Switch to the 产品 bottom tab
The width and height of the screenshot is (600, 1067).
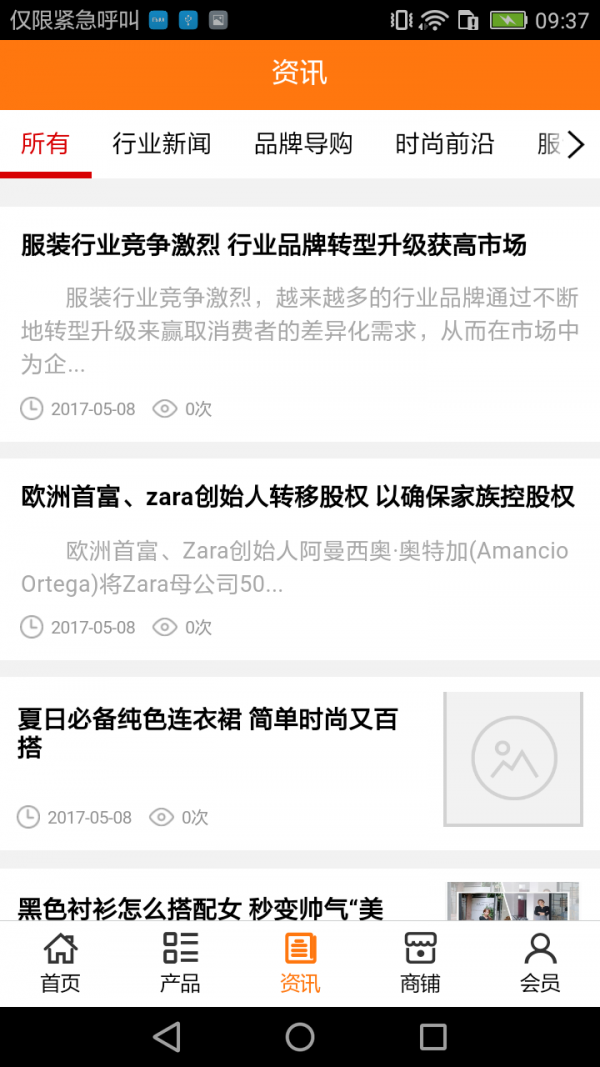click(x=180, y=963)
